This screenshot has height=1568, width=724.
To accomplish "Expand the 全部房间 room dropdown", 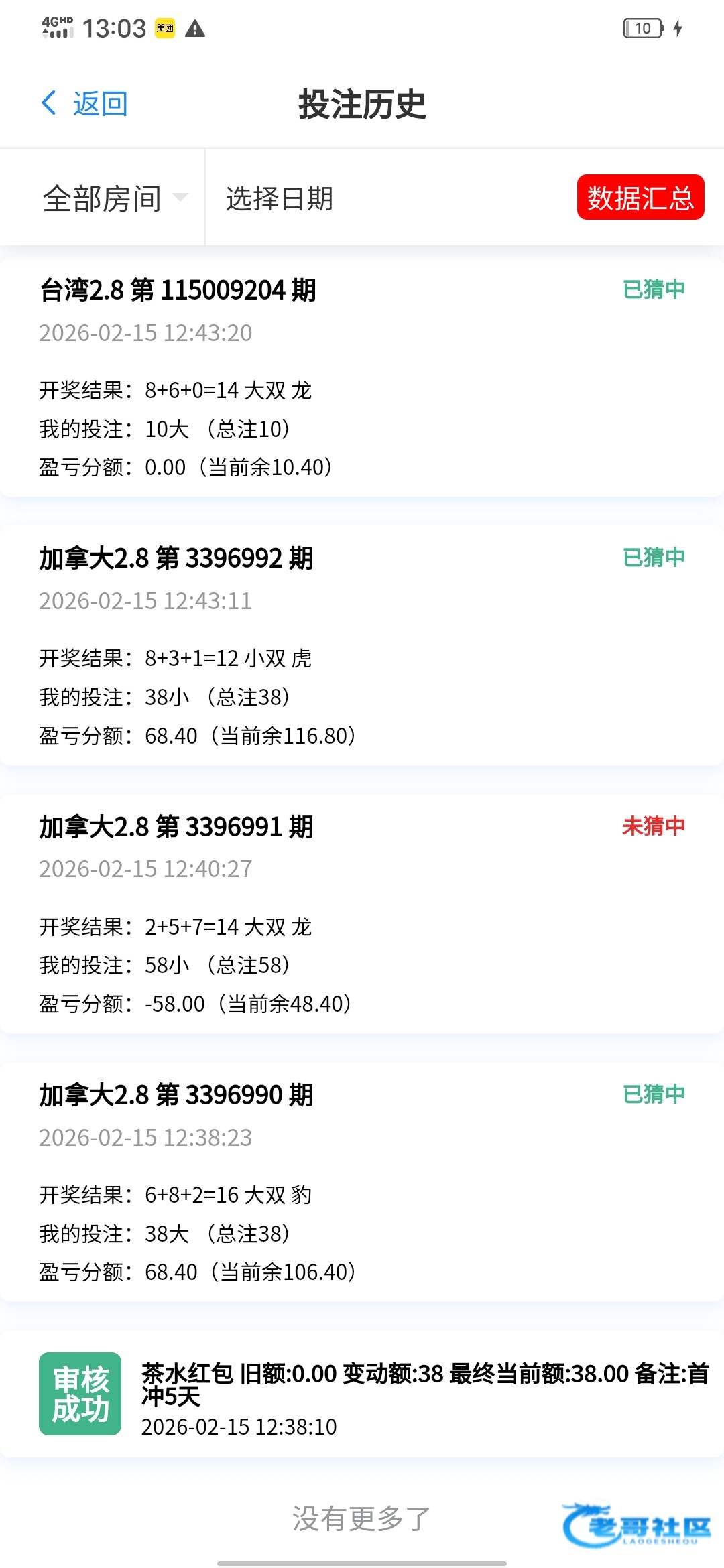I will click(x=114, y=198).
